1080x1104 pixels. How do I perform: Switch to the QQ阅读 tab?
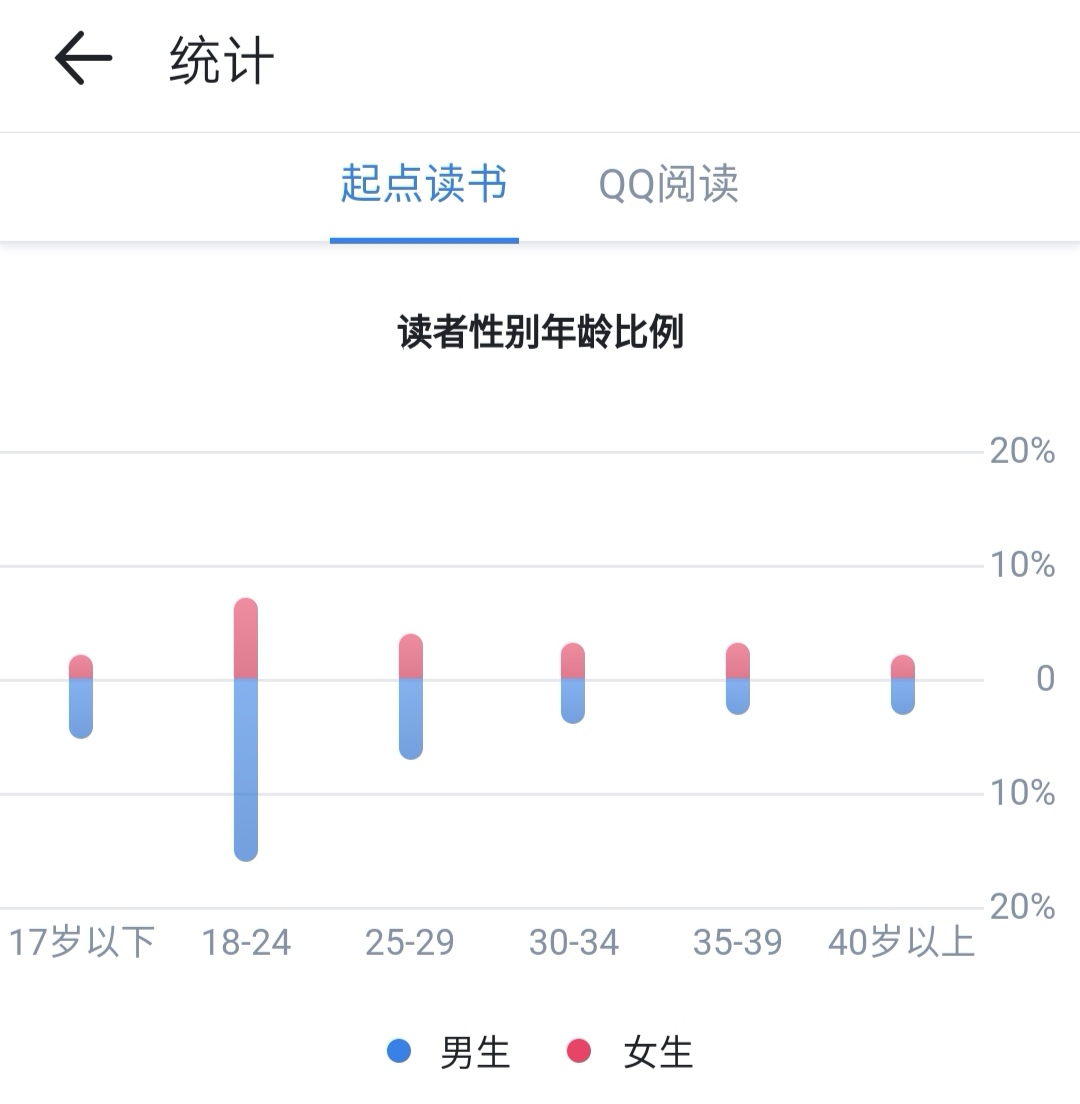(x=668, y=185)
